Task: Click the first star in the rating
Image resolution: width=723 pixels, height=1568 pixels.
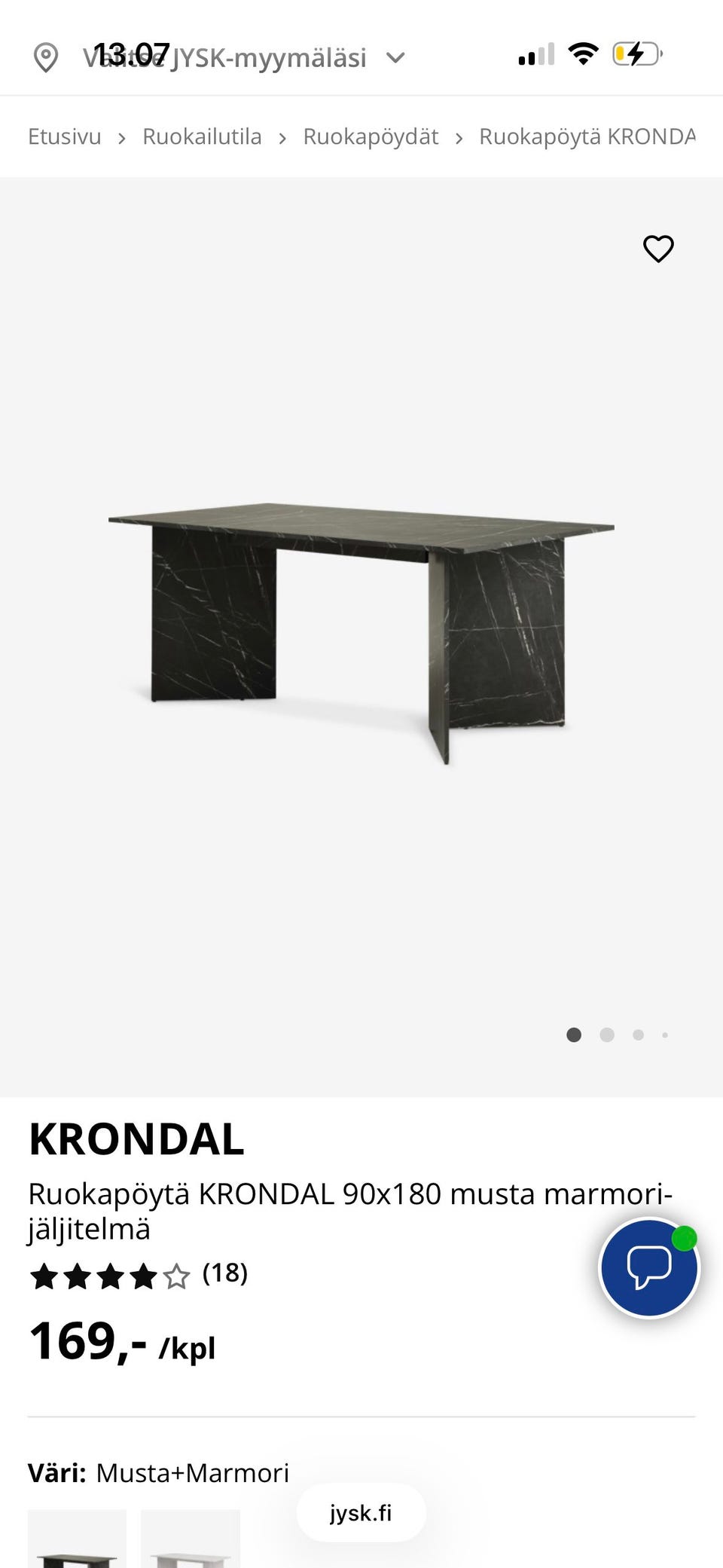Action: pyautogui.click(x=43, y=1275)
